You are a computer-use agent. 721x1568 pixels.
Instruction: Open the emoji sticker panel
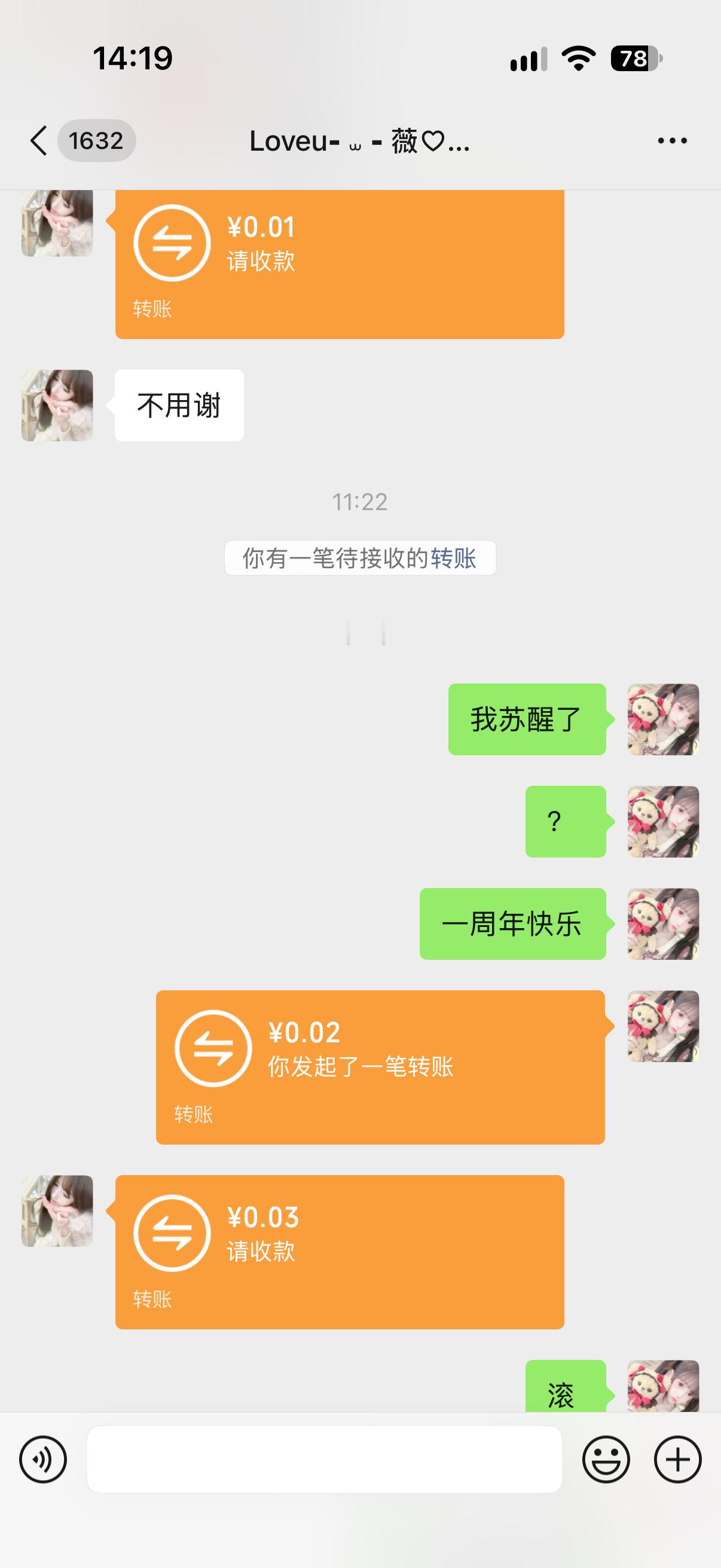pos(606,1459)
